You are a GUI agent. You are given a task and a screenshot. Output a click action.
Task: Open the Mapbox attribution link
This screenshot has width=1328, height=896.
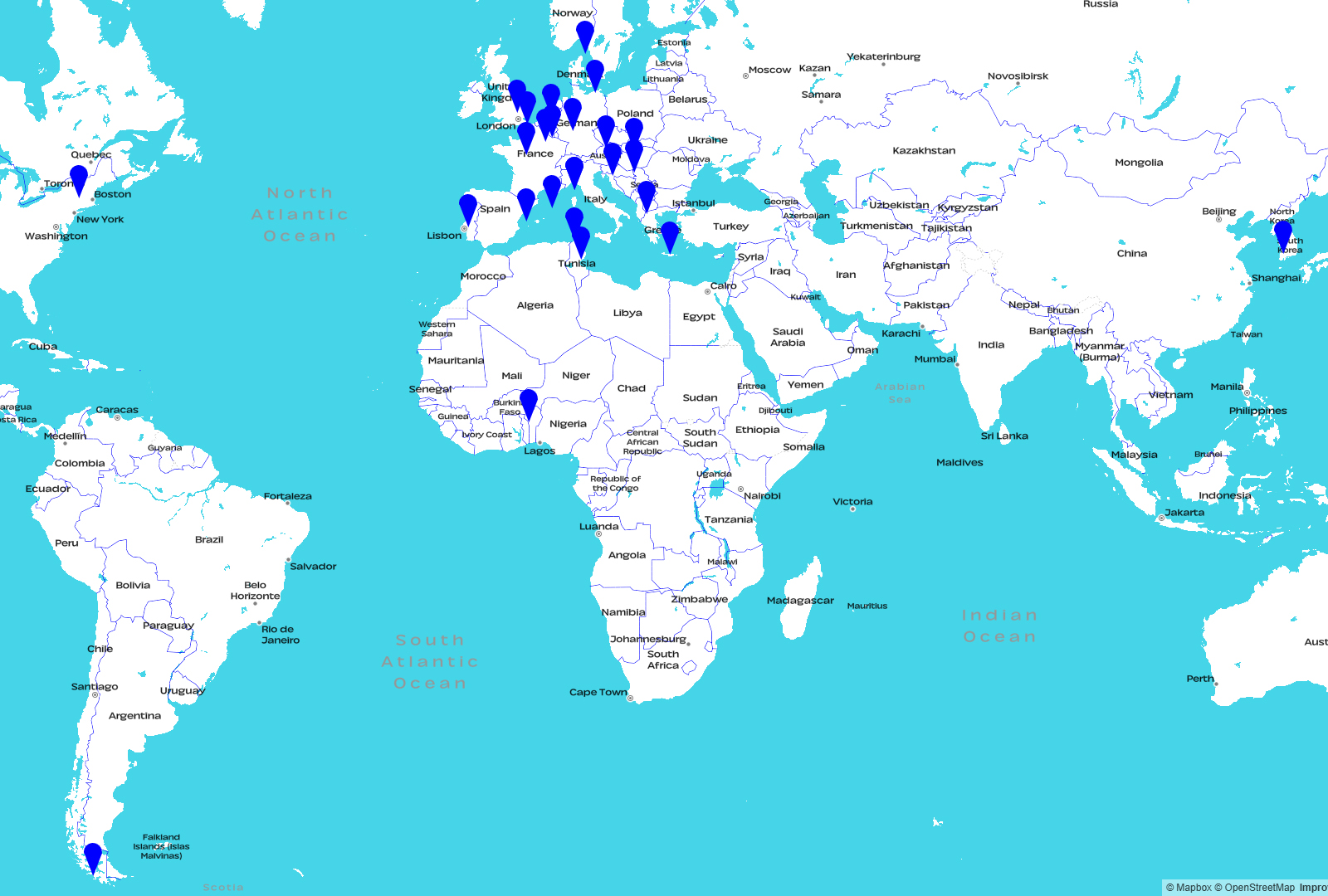tap(1189, 888)
